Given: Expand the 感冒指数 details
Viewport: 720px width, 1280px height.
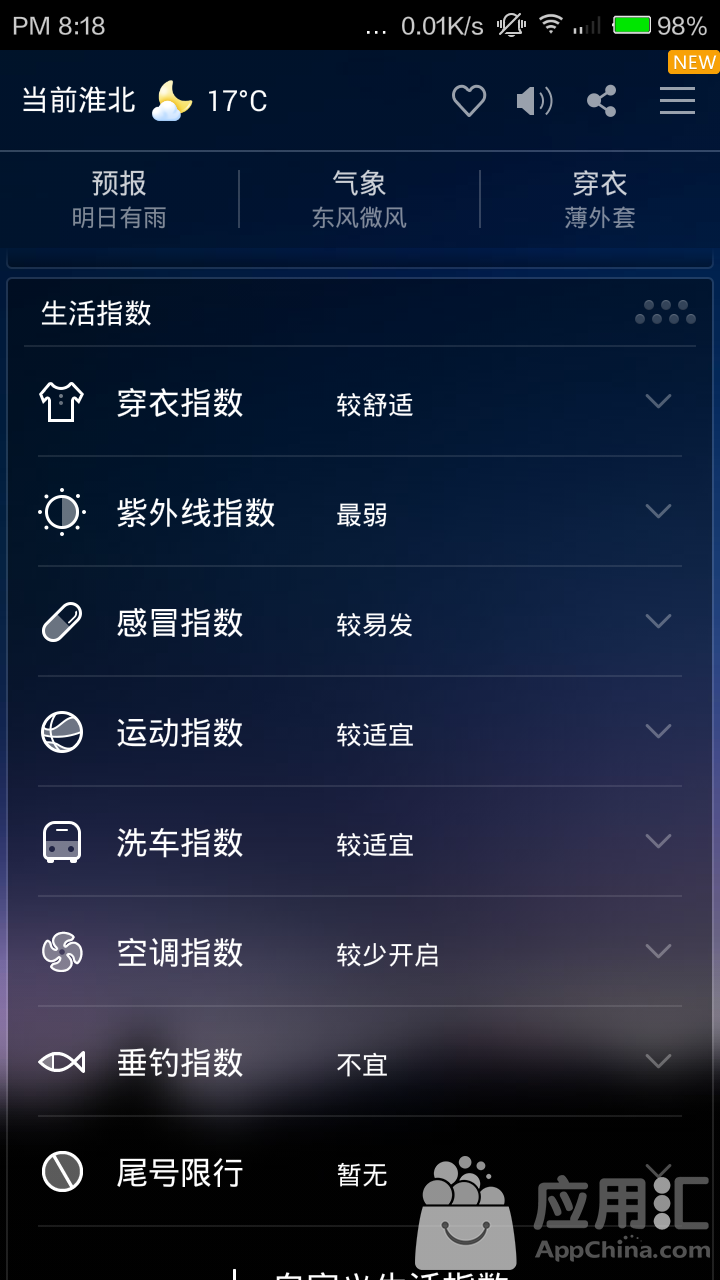Looking at the screenshot, I should coord(360,622).
